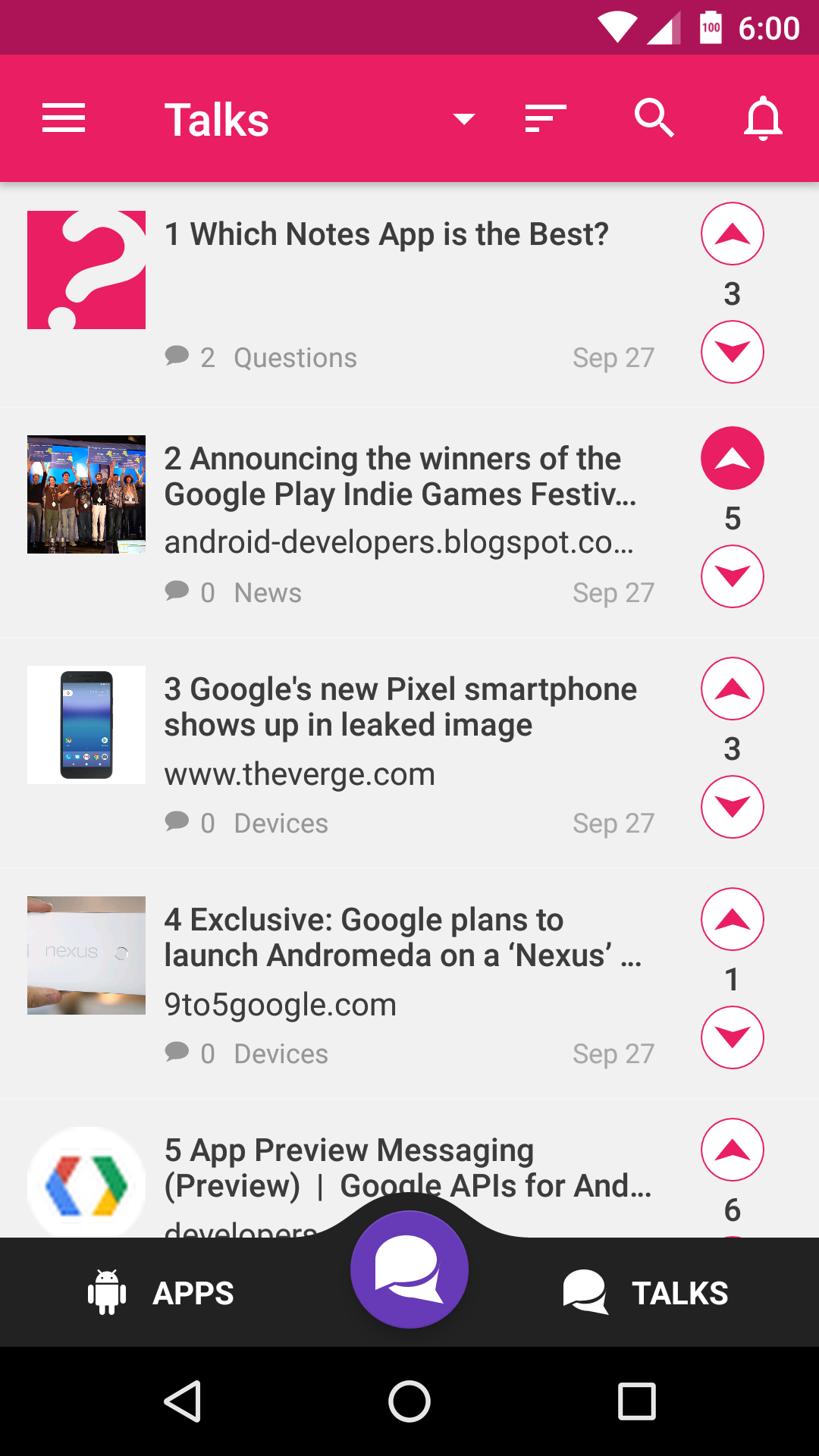The width and height of the screenshot is (819, 1456).
Task: Open the theverge.com link
Action: coord(300,773)
